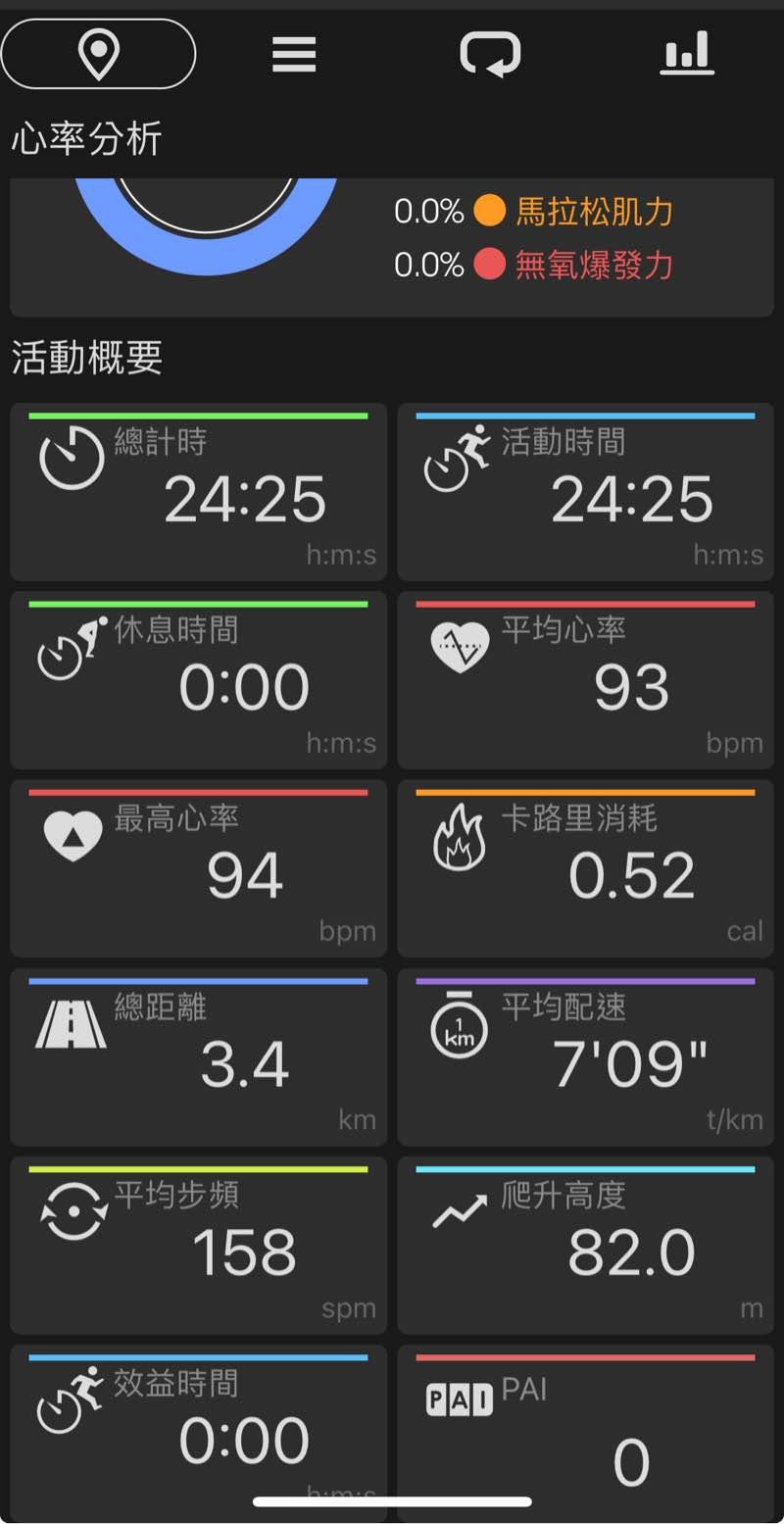This screenshot has width=784, height=1524.
Task: Switch to the laps loop tab
Action: point(490,54)
